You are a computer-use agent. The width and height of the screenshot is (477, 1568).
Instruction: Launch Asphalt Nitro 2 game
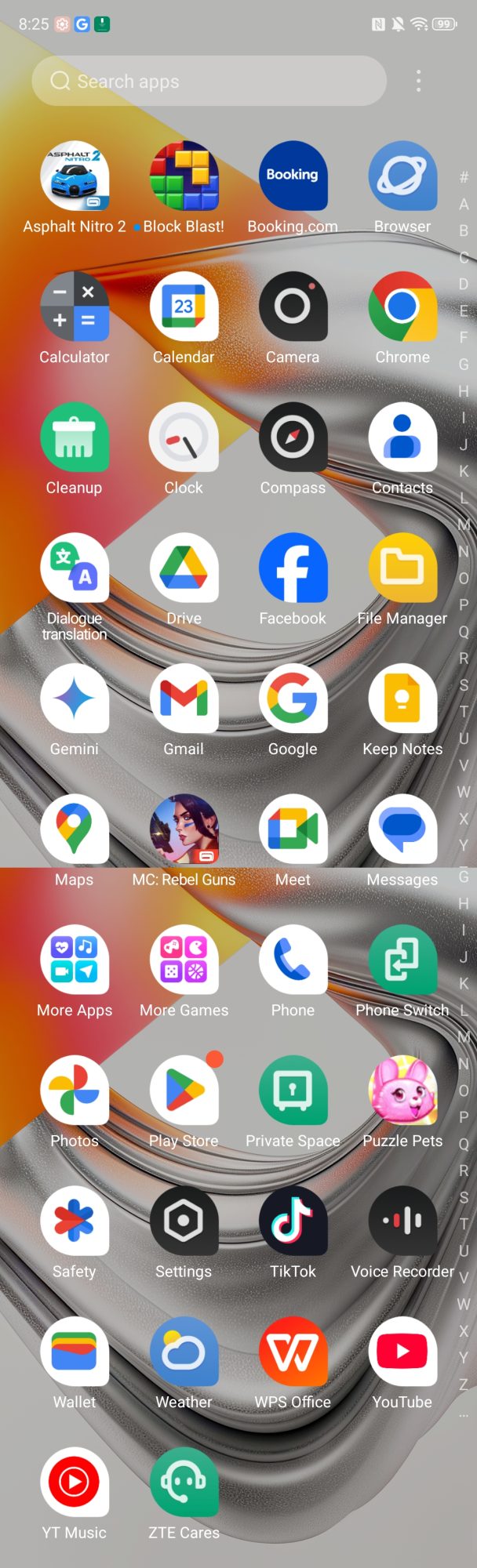pyautogui.click(x=75, y=176)
